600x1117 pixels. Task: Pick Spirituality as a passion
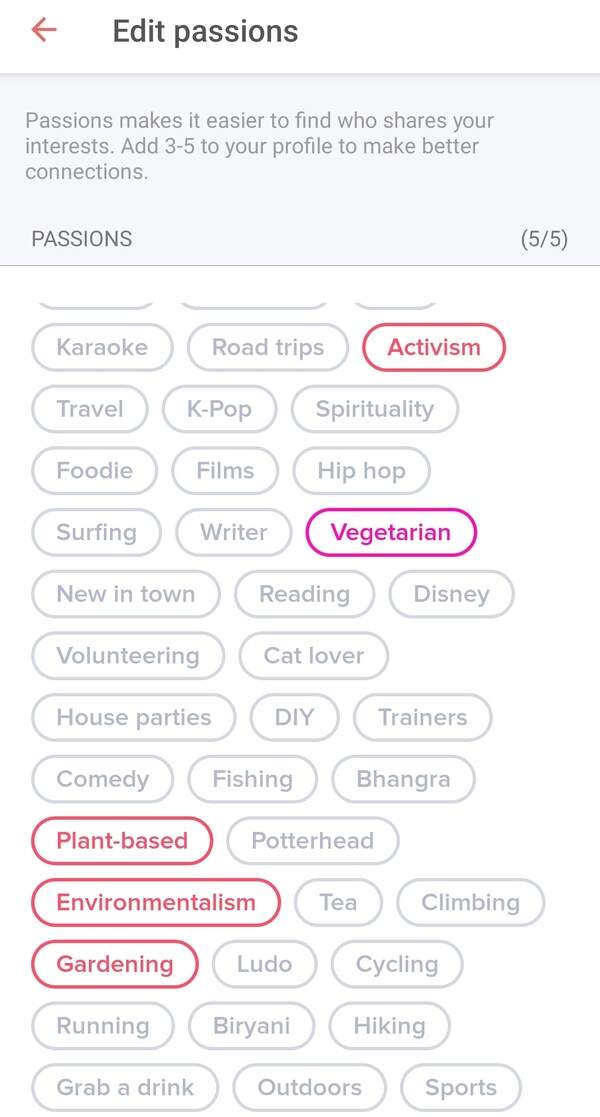(x=375, y=409)
